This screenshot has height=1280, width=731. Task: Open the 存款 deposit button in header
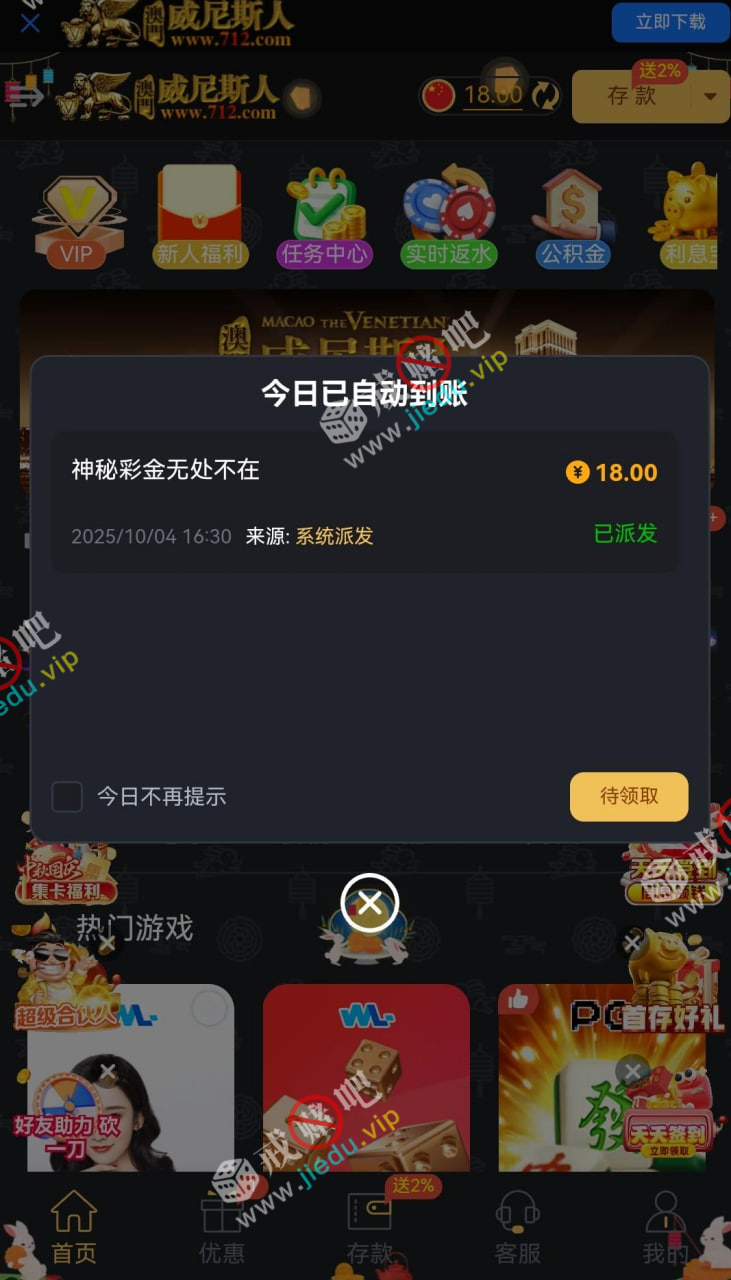tap(632, 96)
